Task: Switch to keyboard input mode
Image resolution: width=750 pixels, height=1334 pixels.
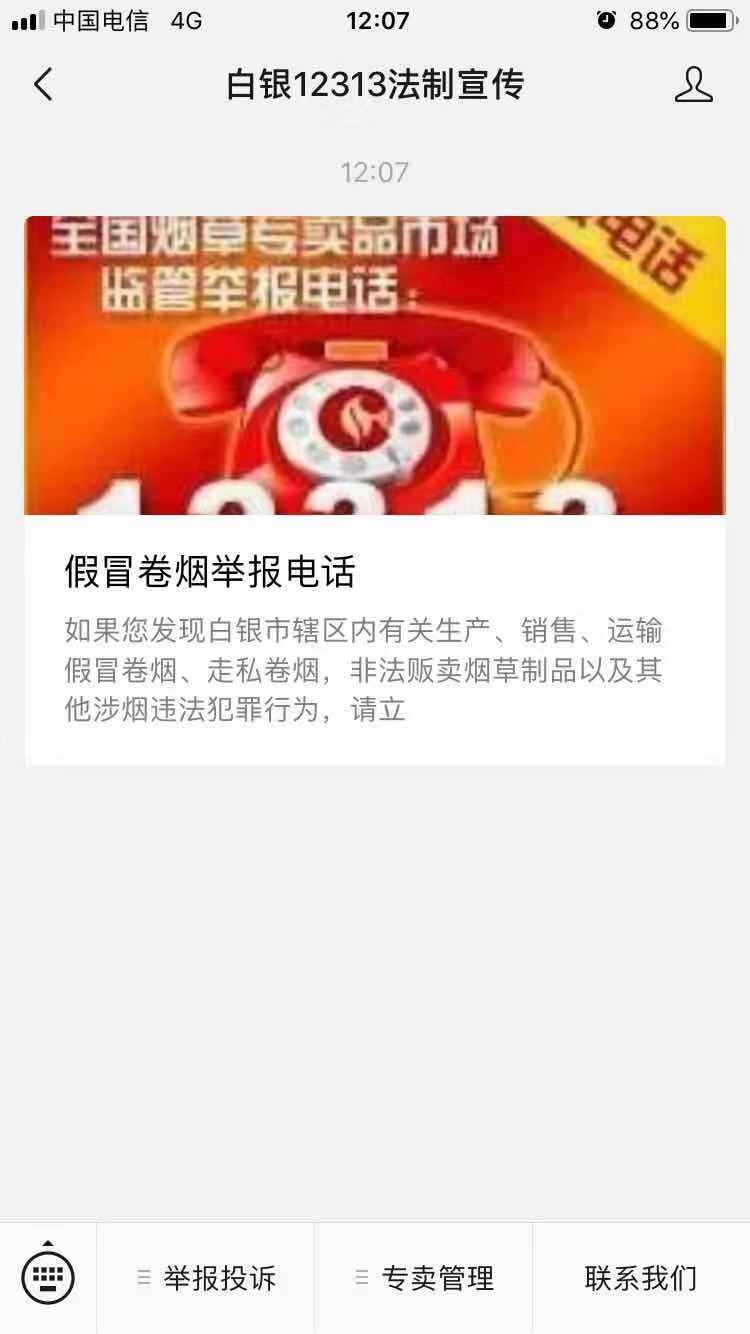Action: (x=48, y=1277)
